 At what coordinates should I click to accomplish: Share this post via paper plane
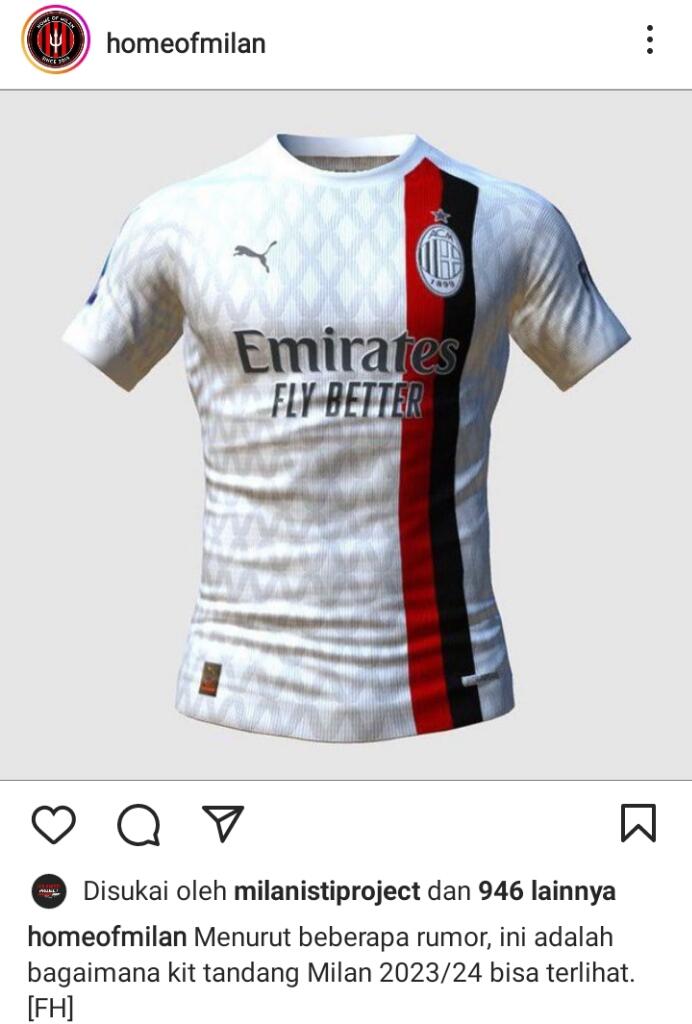point(222,823)
